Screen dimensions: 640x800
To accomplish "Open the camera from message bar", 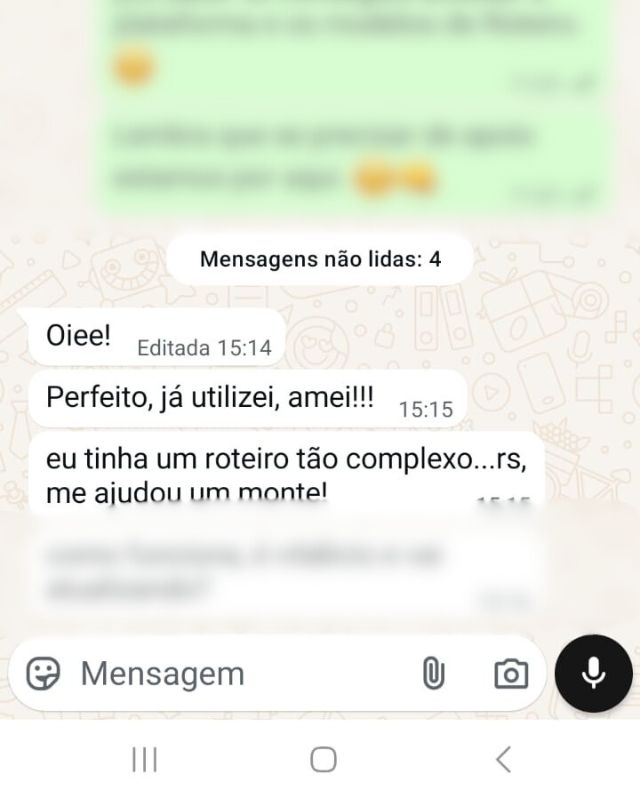I will pyautogui.click(x=511, y=674).
